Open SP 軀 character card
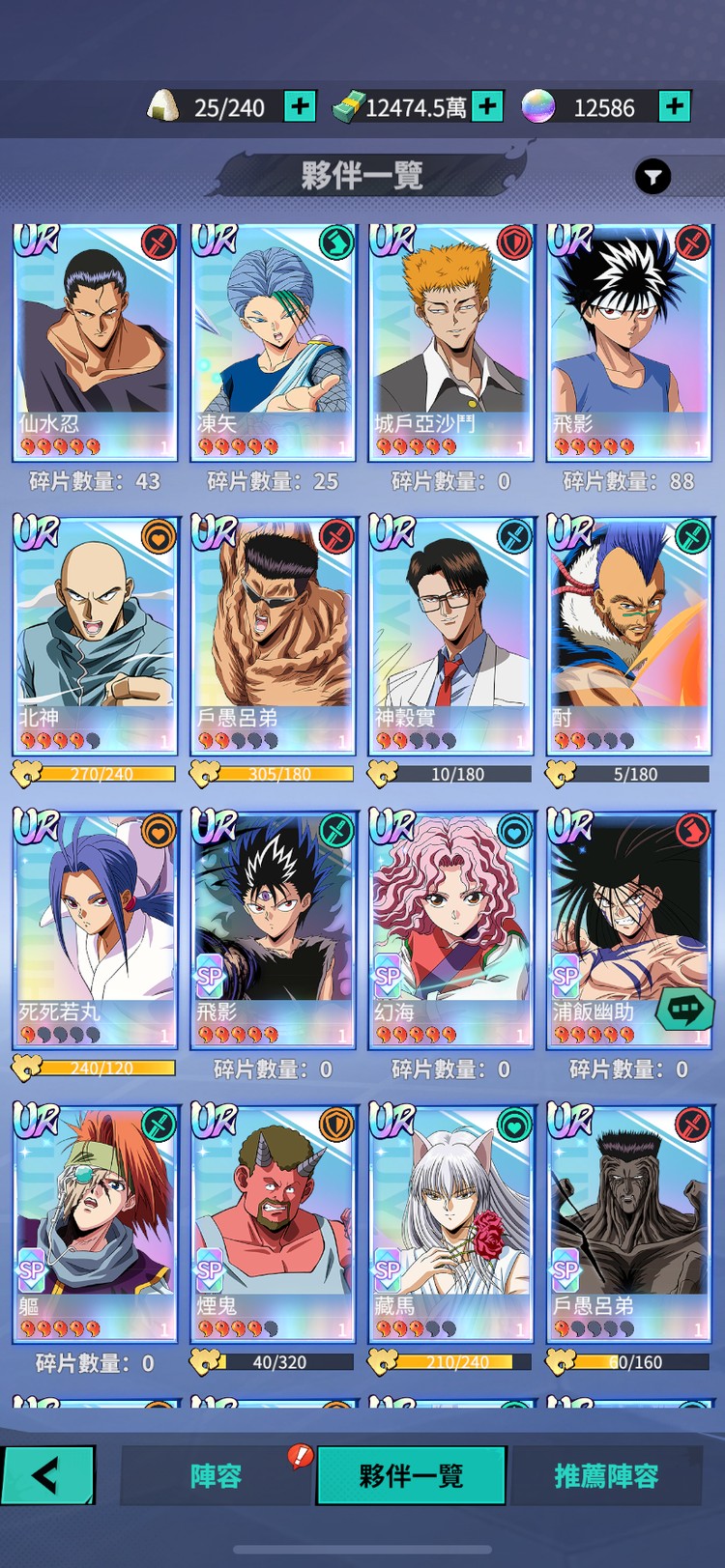The image size is (725, 1568). 95,1222
